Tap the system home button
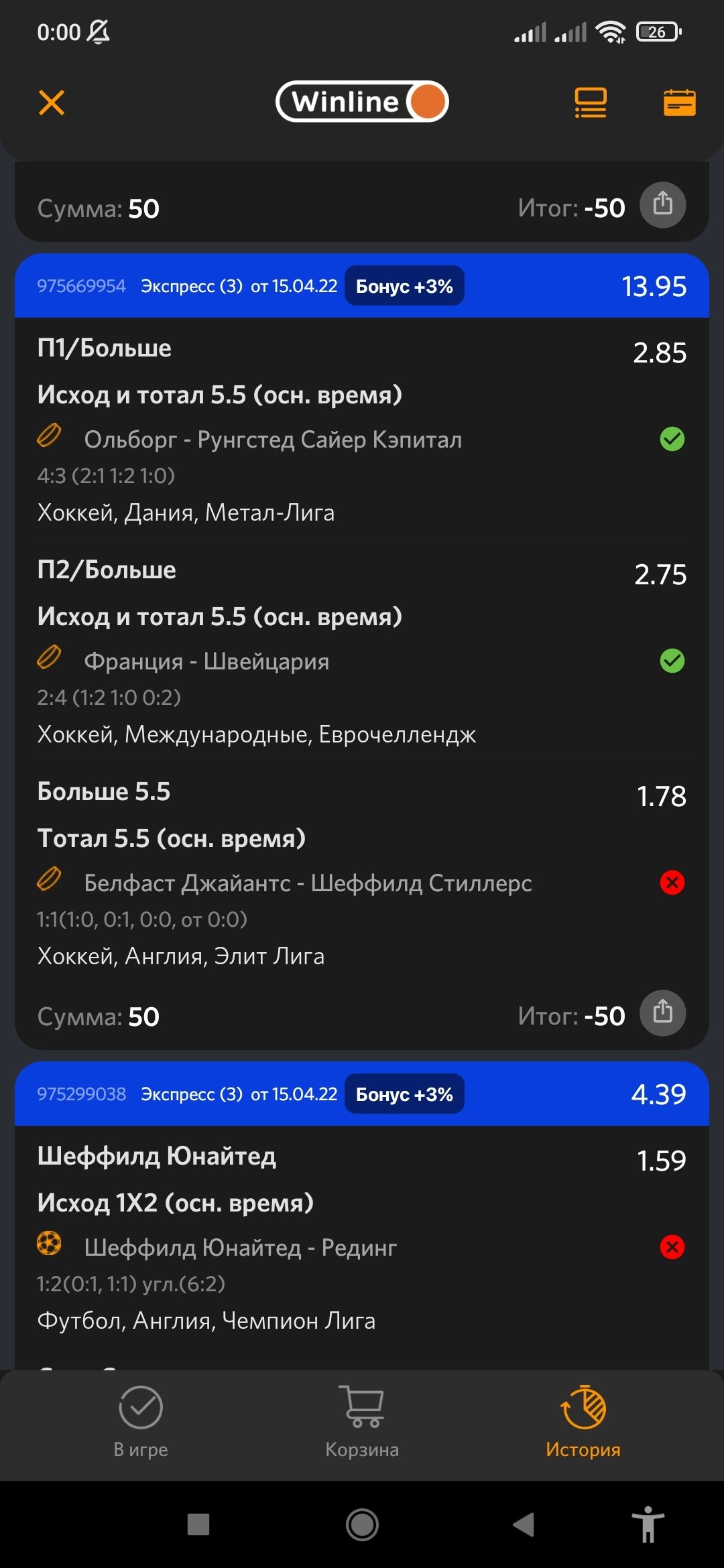The image size is (724, 1568). click(362, 1525)
